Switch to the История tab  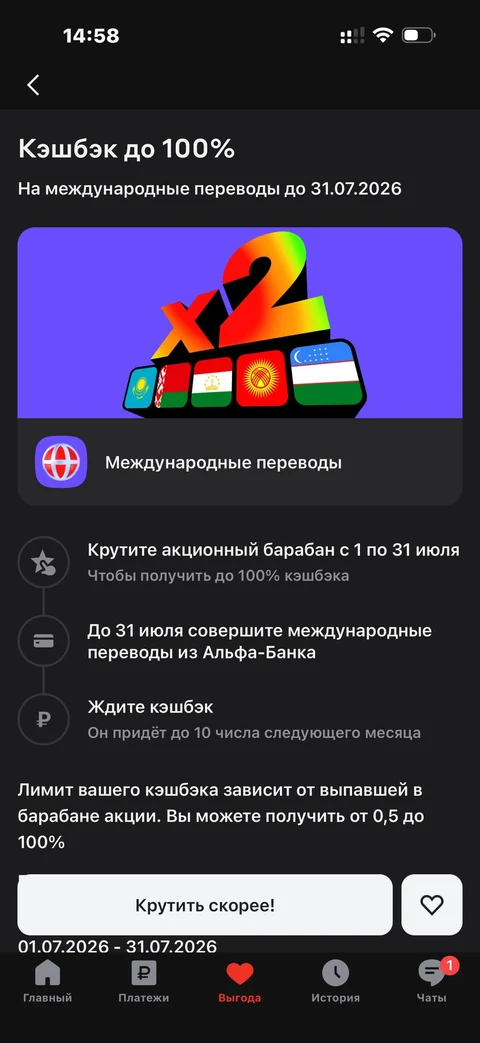336,982
